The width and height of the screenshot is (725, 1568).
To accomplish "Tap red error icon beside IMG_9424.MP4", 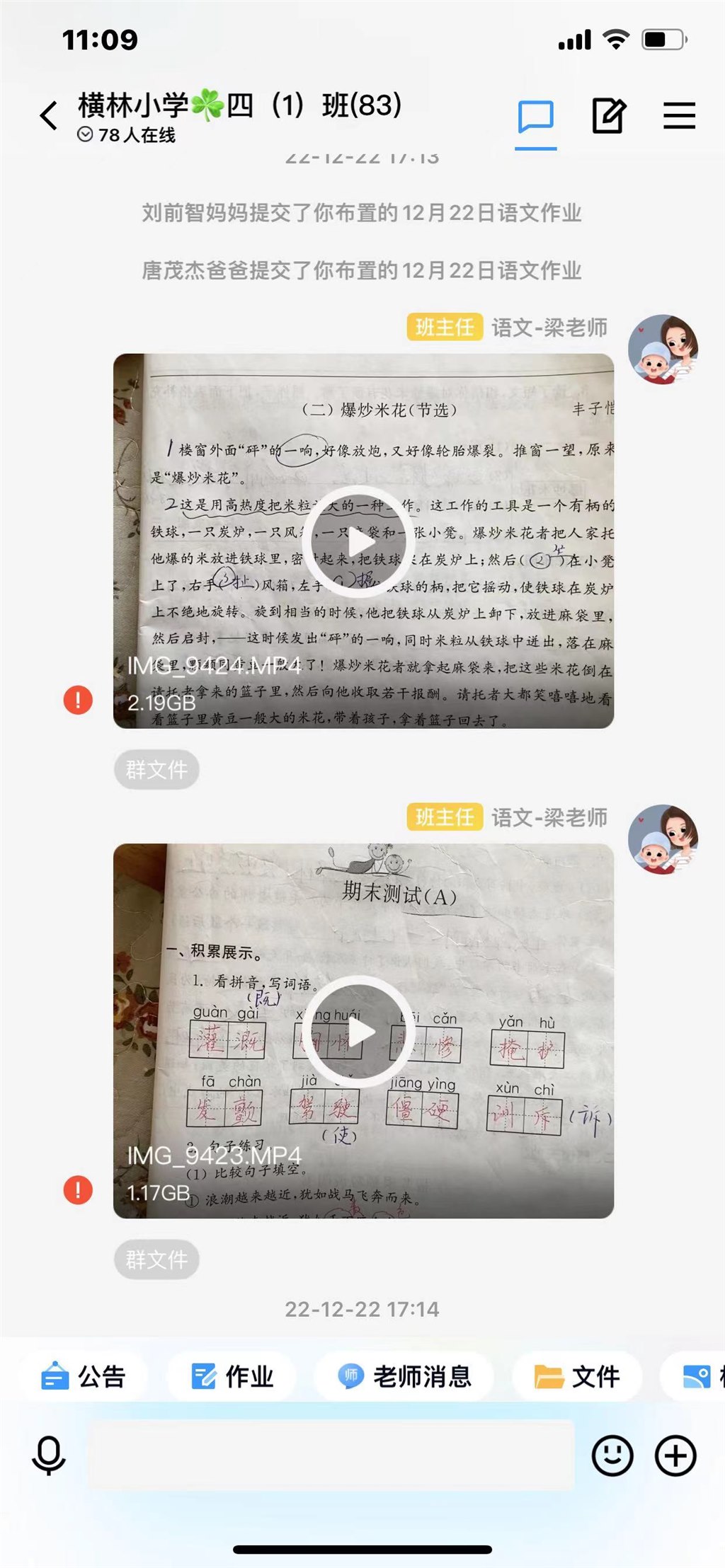I will (78, 700).
